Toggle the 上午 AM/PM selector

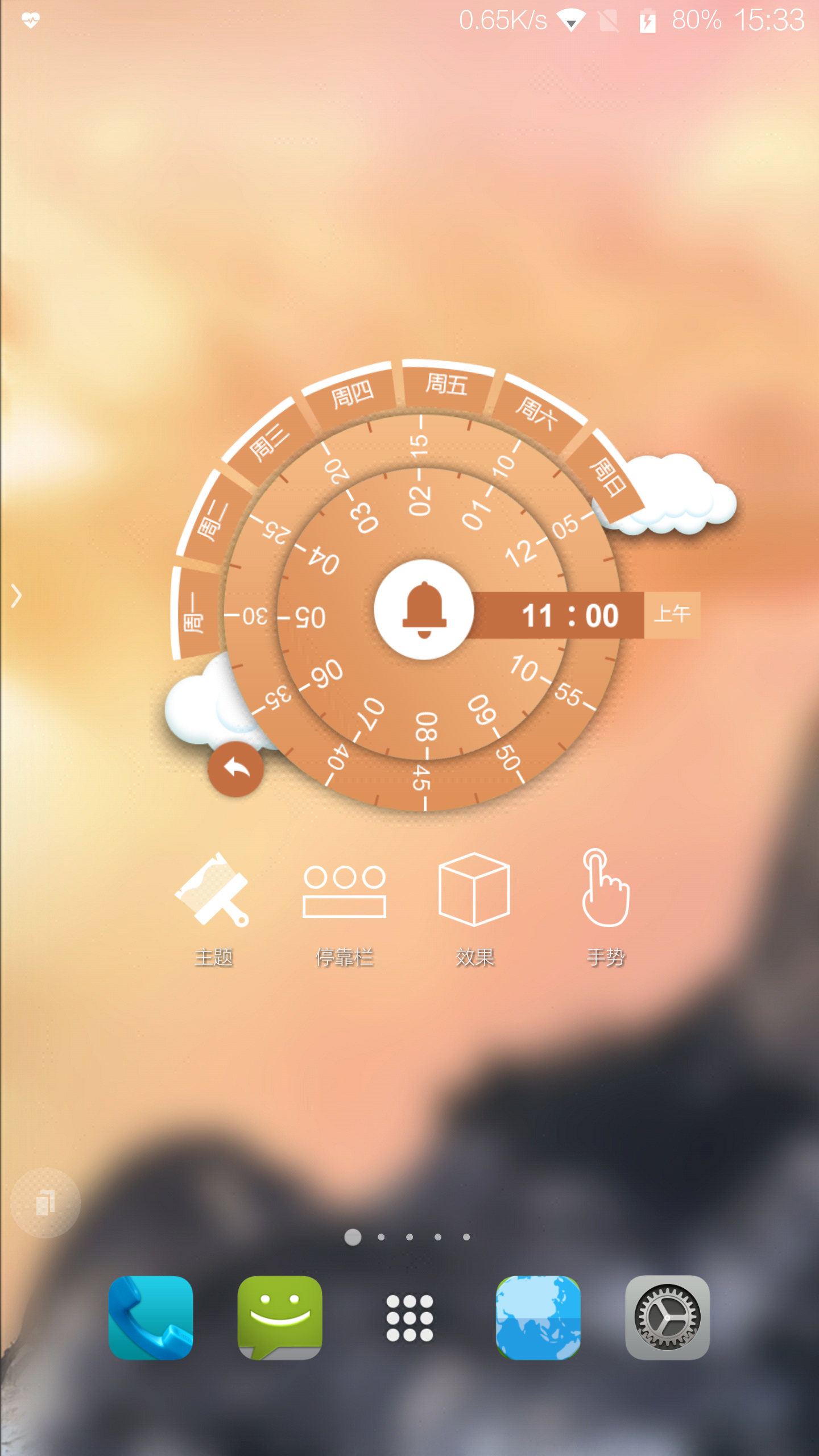[672, 615]
